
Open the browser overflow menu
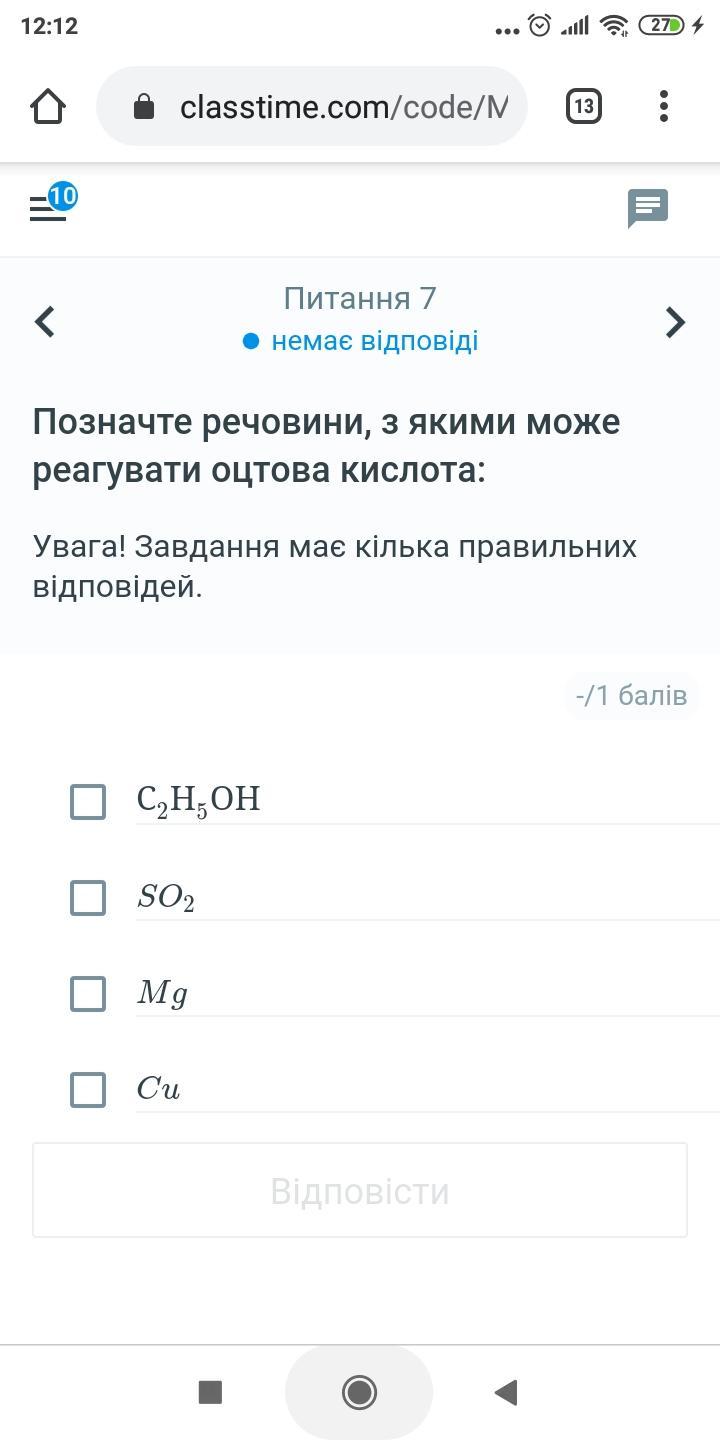tap(664, 106)
